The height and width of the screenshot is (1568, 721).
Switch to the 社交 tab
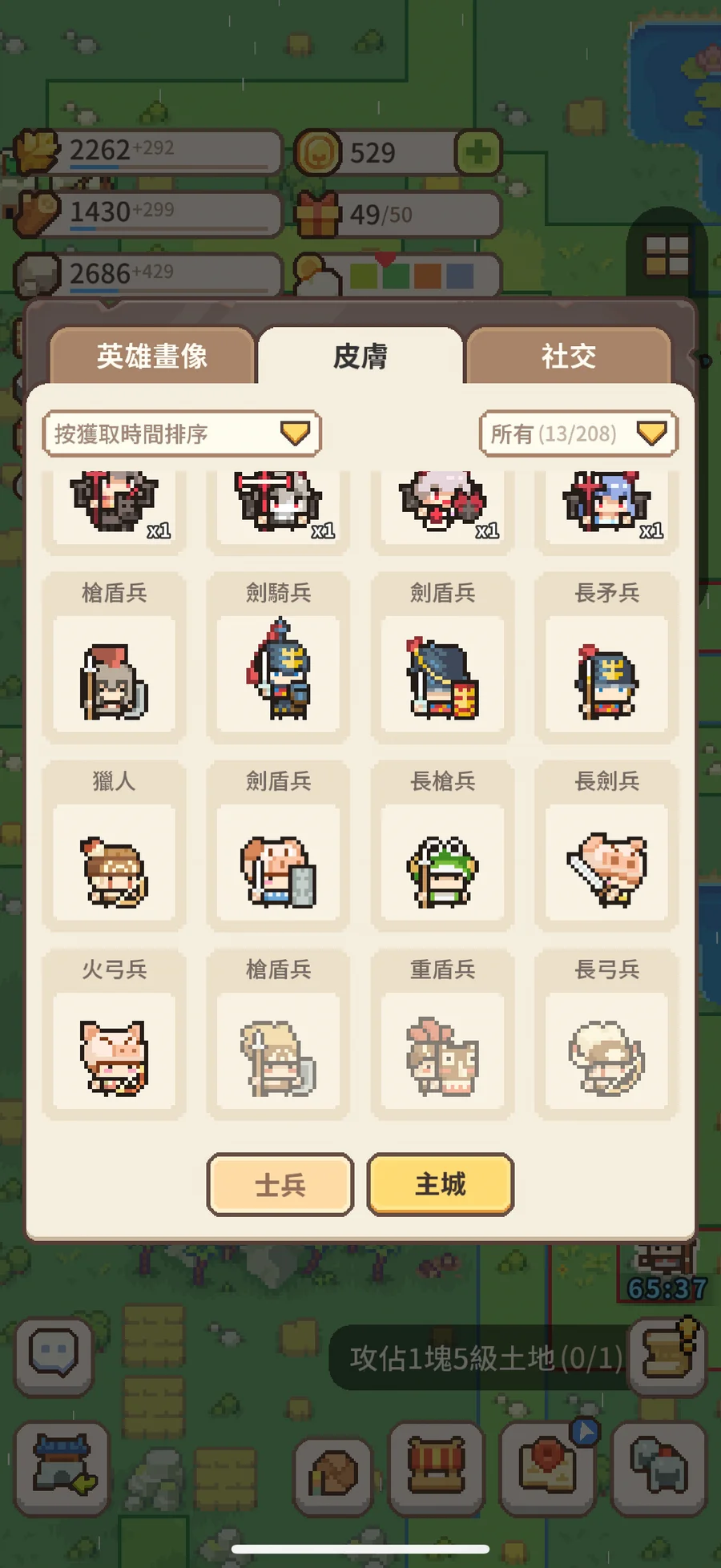click(x=568, y=356)
